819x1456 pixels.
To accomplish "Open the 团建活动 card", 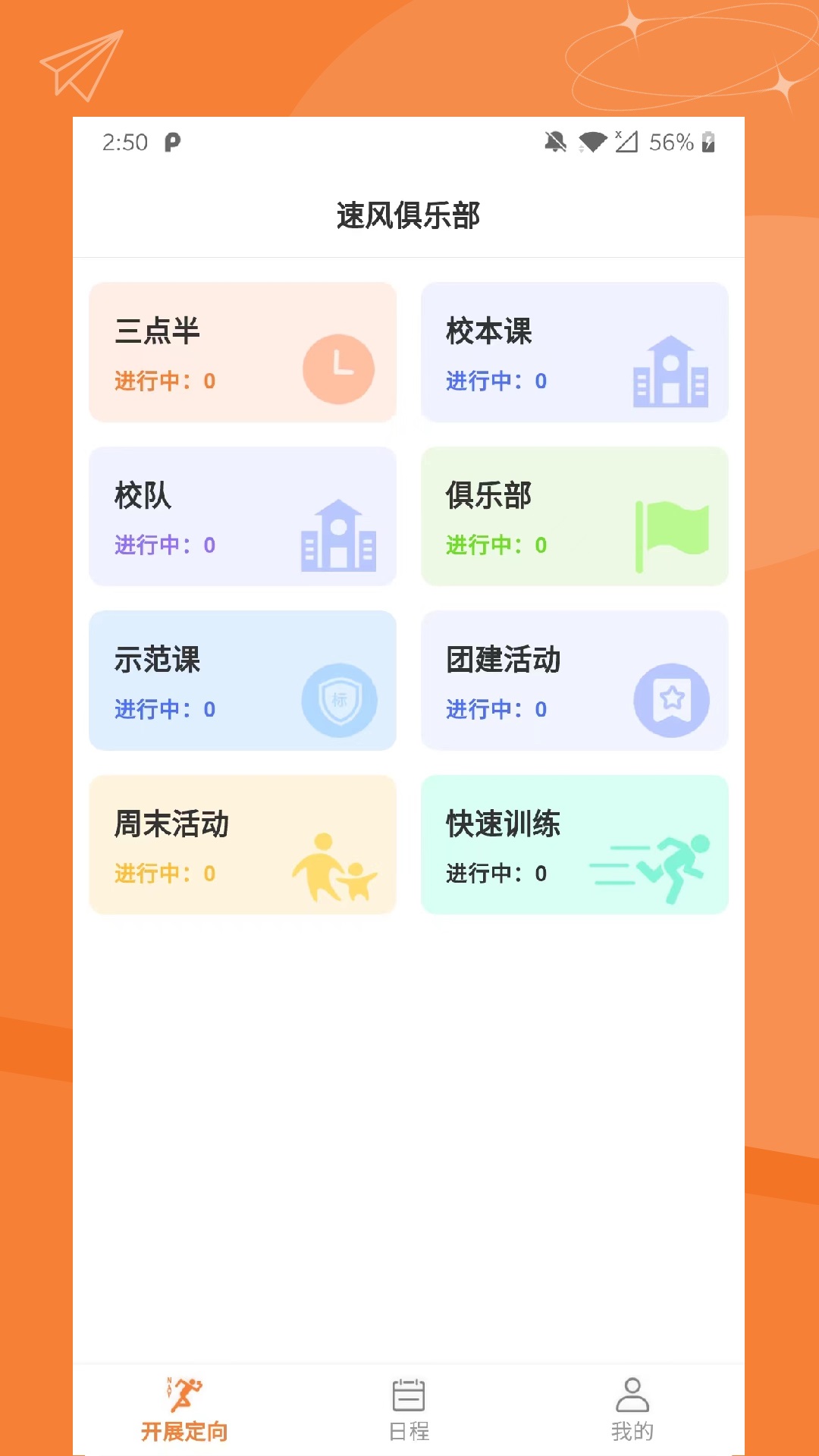I will pyautogui.click(x=574, y=680).
